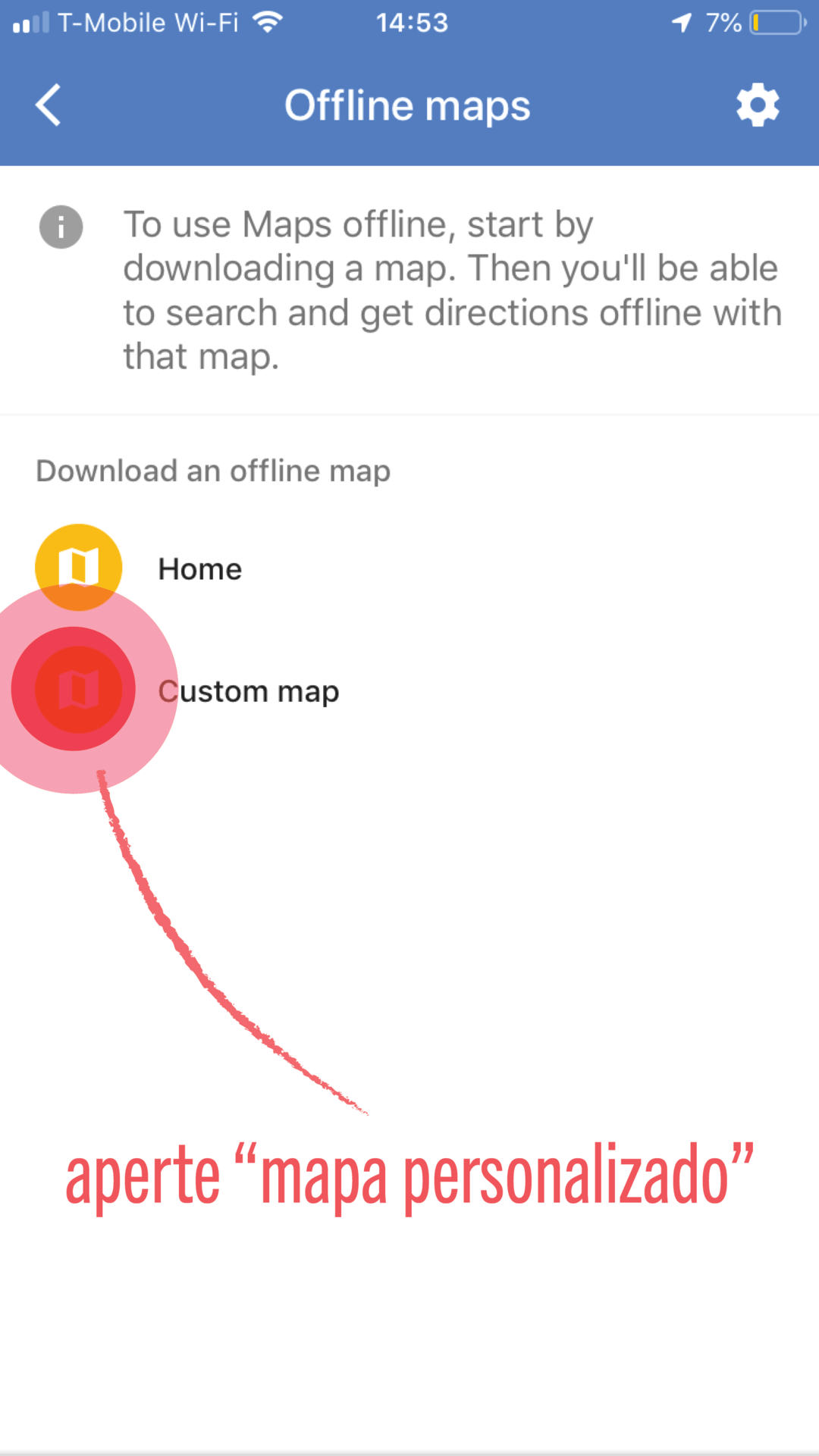Select Custom map option
Viewport: 819px width, 1456px height.
[247, 691]
